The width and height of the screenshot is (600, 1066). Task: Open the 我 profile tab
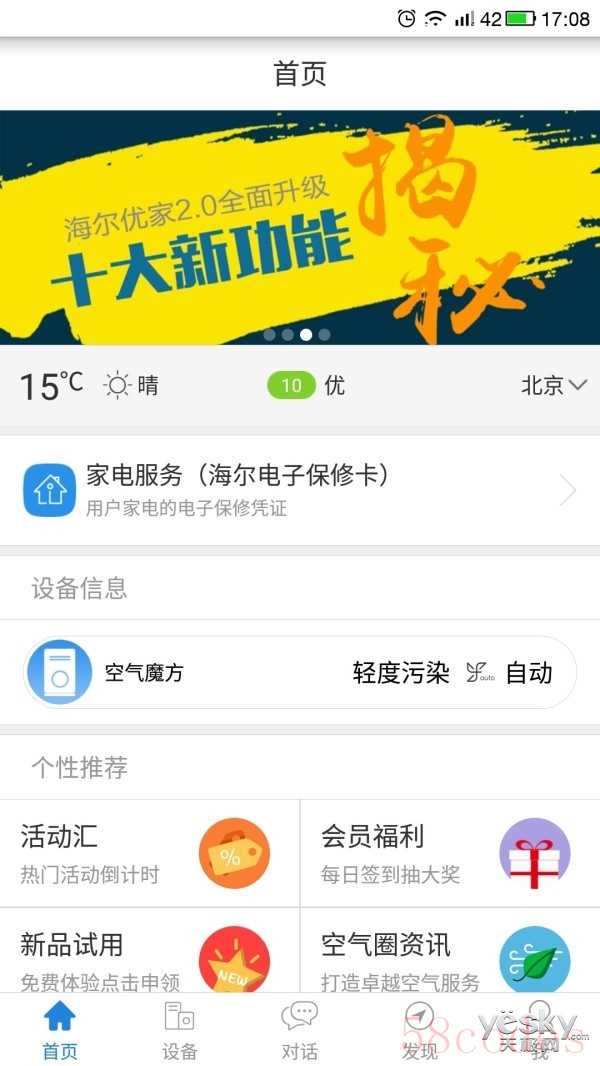coord(540,1030)
